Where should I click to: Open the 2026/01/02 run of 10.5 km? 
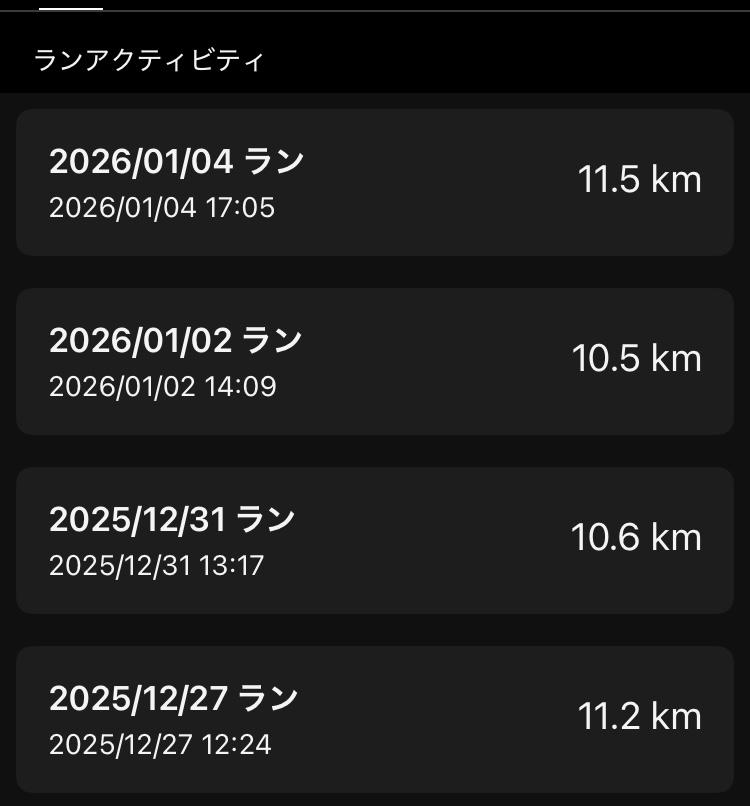375,361
